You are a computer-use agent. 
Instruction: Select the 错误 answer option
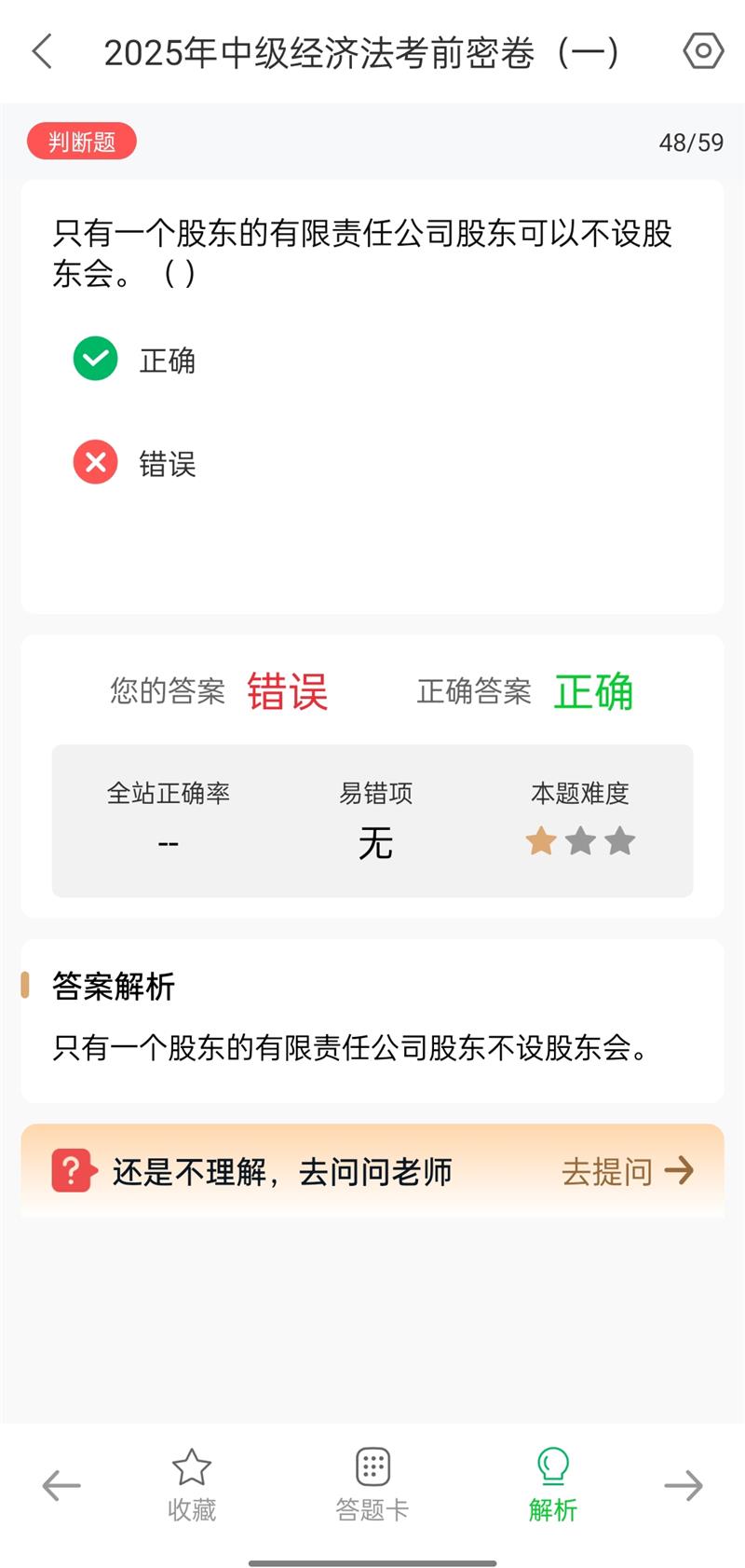coord(135,463)
